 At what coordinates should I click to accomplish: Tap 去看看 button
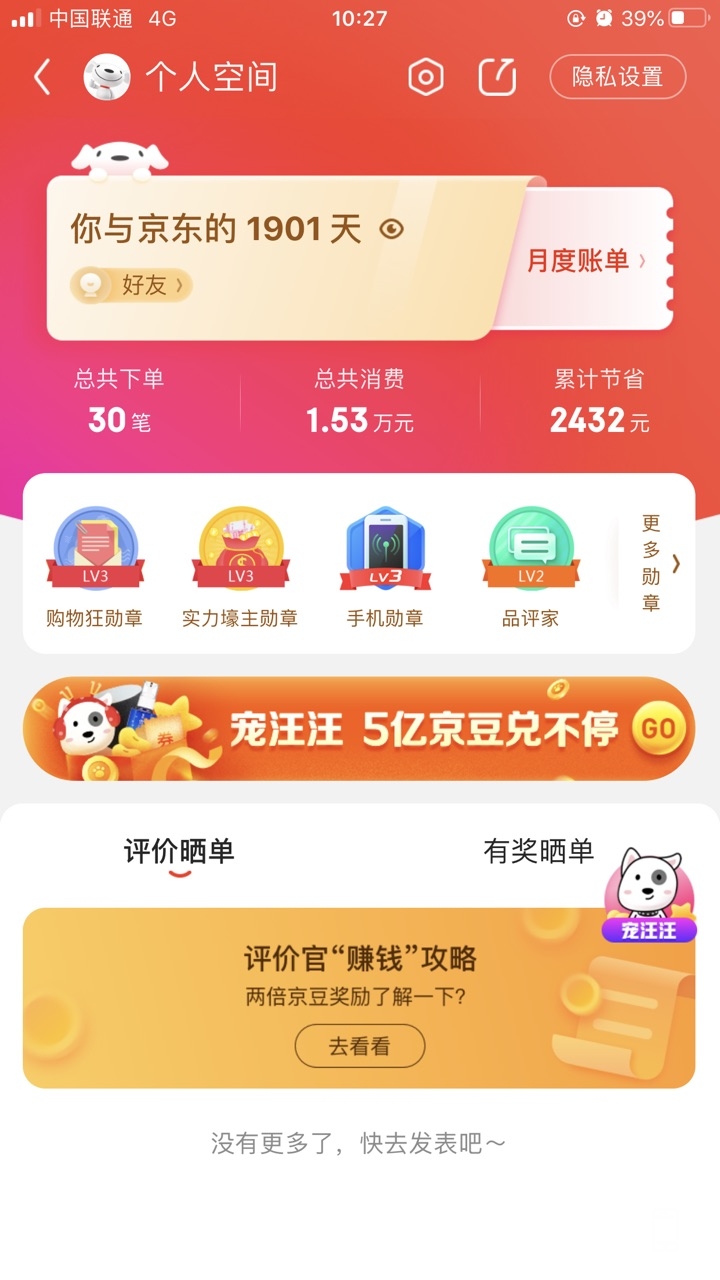point(359,1047)
